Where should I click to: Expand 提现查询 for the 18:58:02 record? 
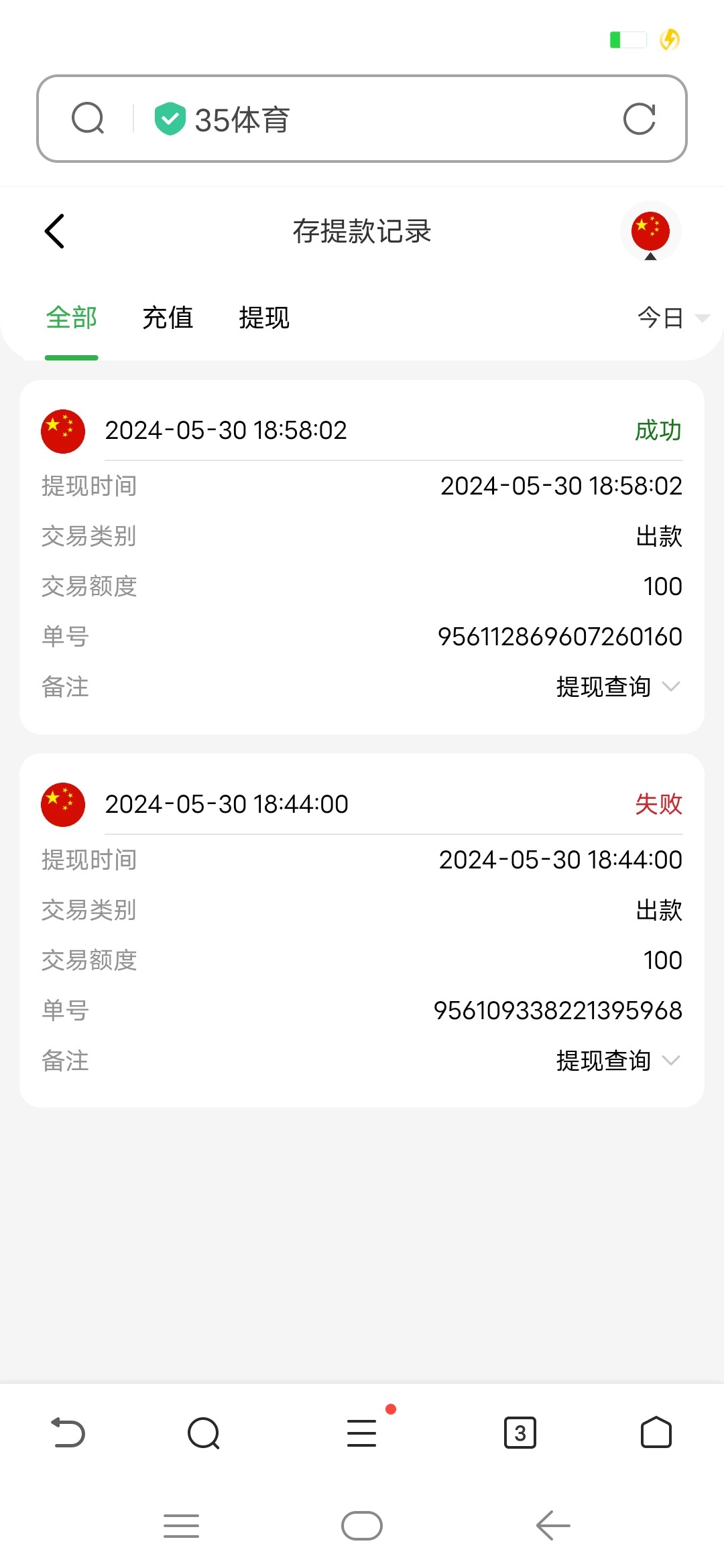pos(617,687)
